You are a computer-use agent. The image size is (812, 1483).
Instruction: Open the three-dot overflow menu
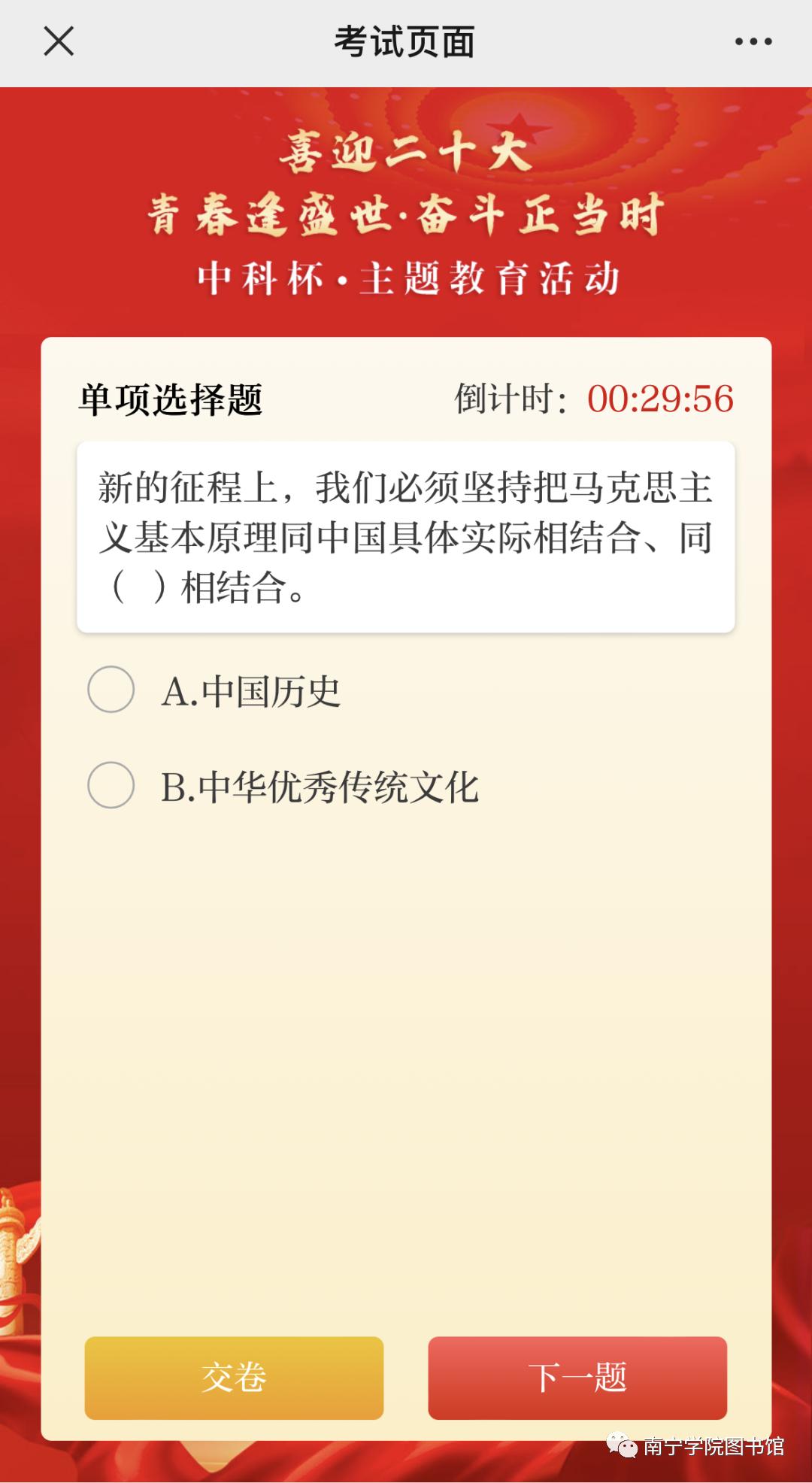753,42
